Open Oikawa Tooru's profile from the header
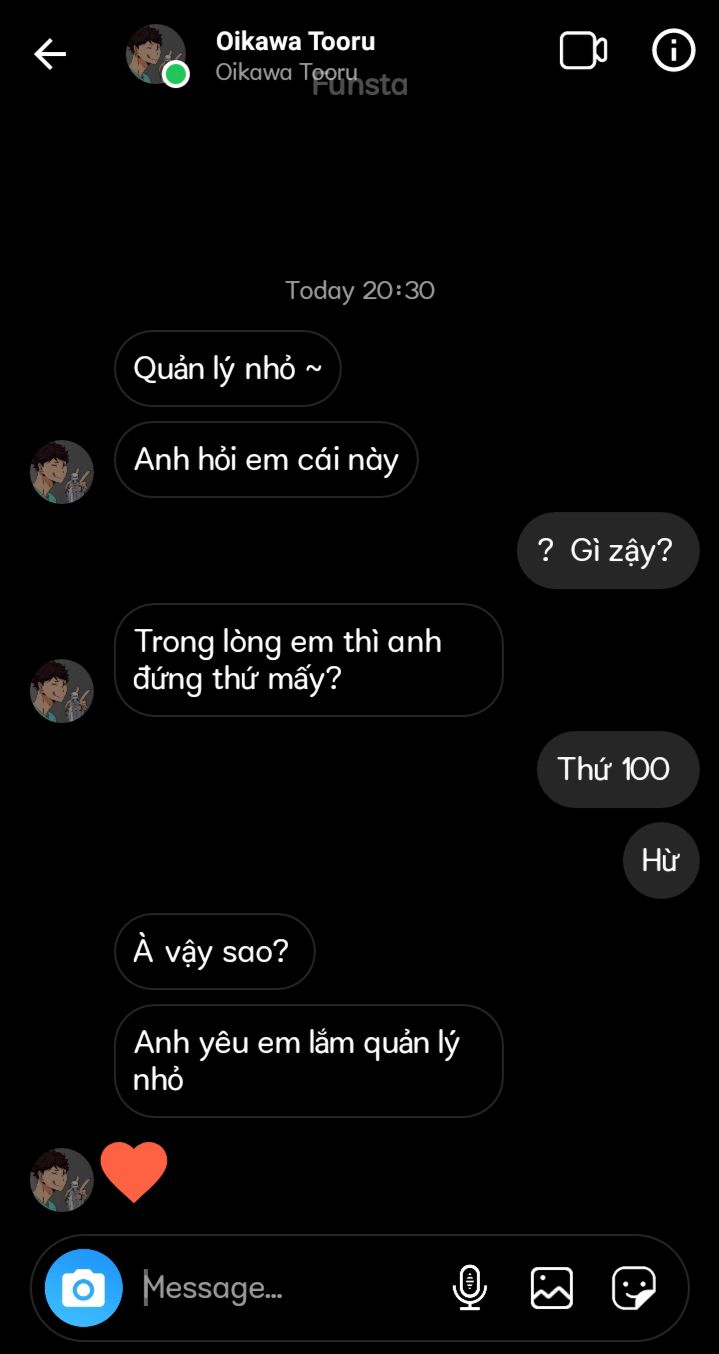This screenshot has height=1354, width=719. (294, 54)
